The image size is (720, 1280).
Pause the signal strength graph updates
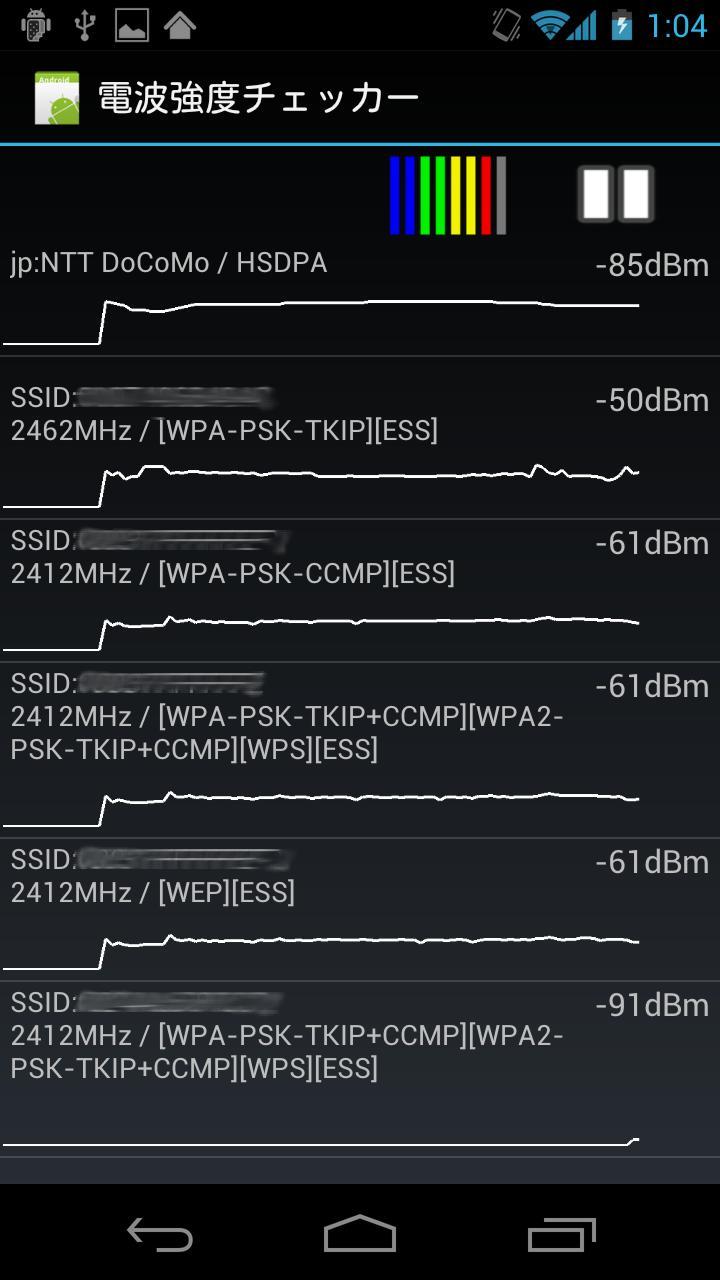[x=616, y=194]
